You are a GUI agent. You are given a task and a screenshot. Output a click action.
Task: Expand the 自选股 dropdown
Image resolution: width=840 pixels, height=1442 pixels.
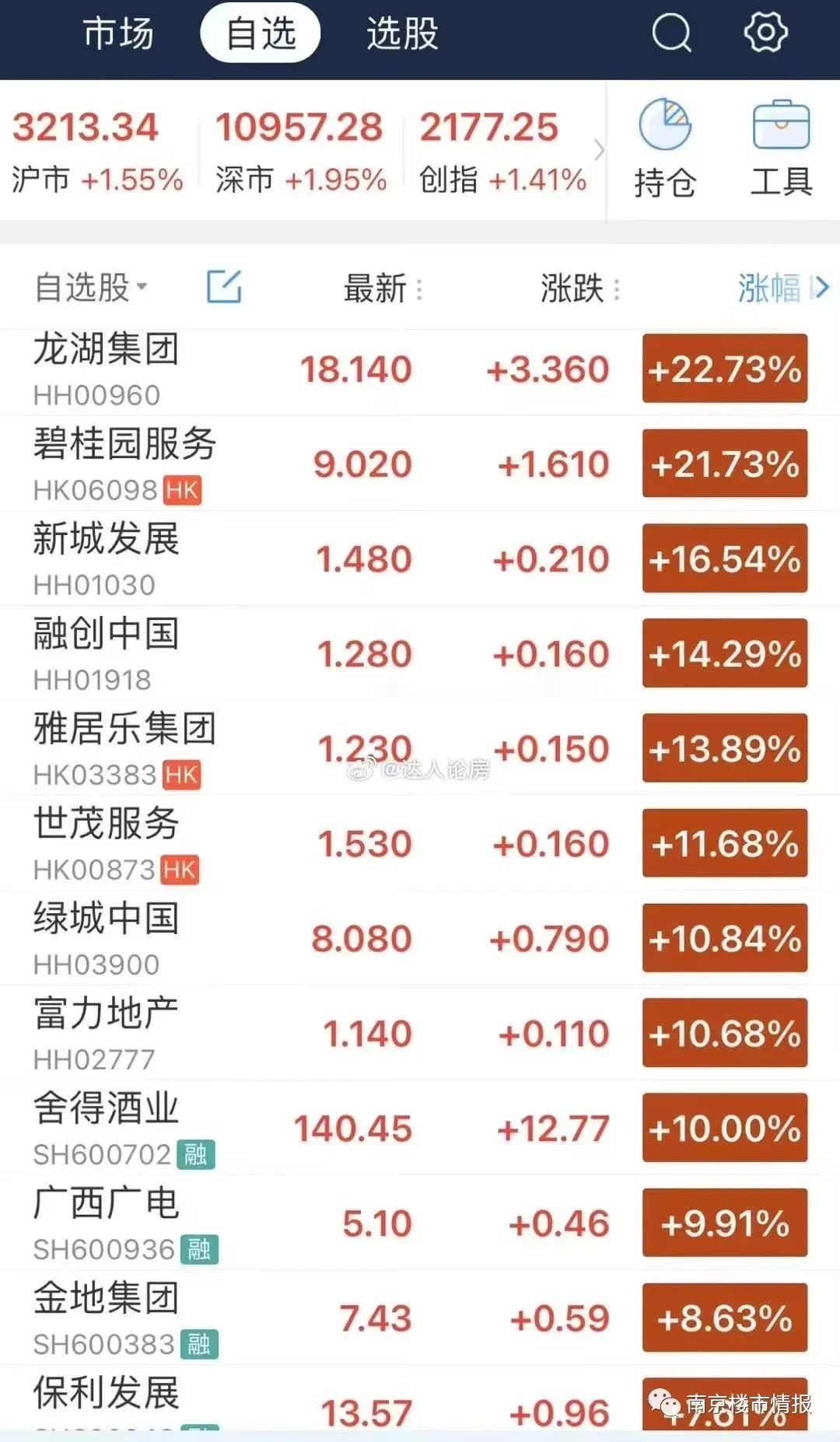pos(91,287)
